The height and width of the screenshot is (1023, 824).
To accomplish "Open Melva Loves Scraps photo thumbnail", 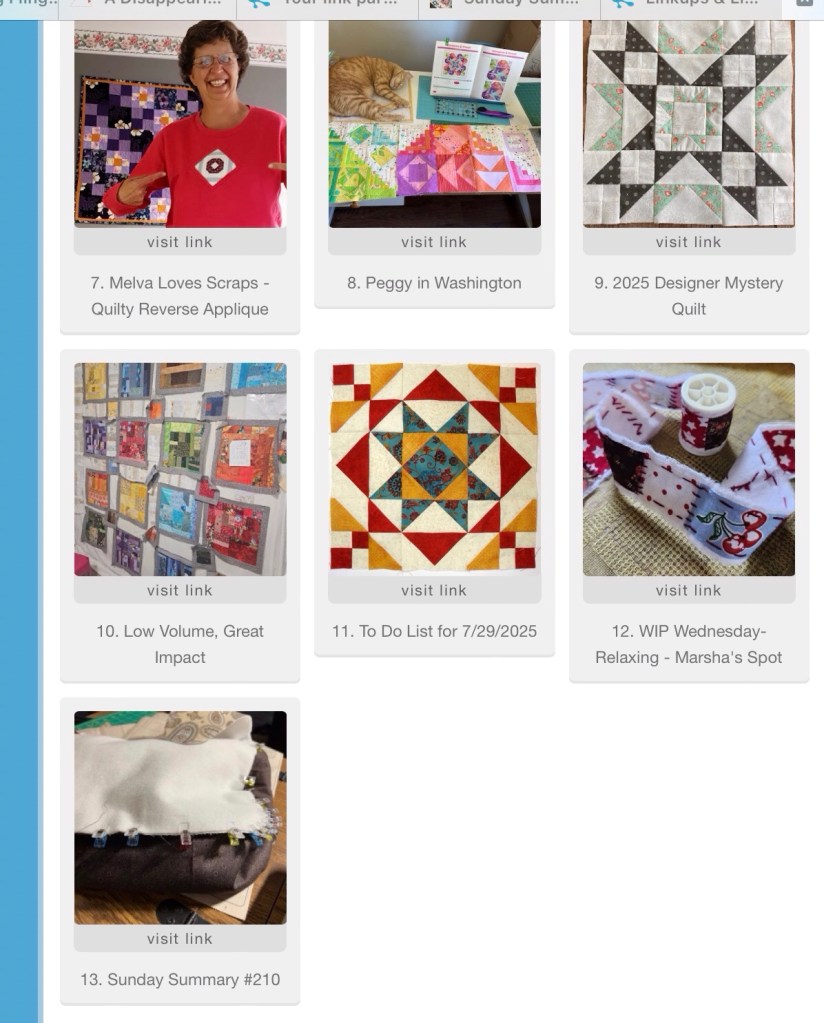I will [180, 123].
